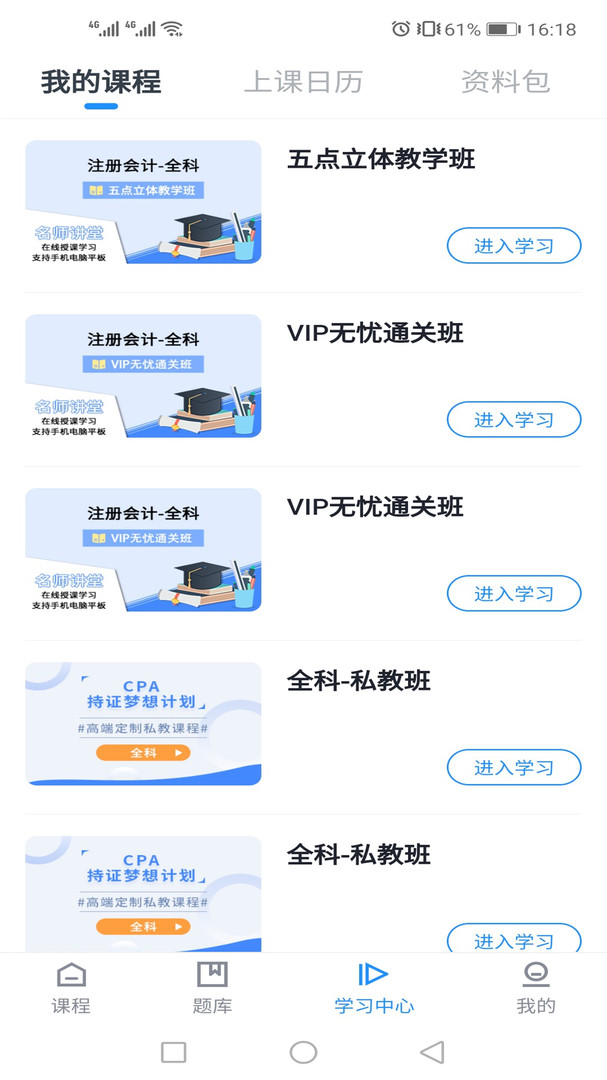Viewport: 607px width, 1080px height.
Task: Switch to the 我的 profile tab
Action: point(536,988)
